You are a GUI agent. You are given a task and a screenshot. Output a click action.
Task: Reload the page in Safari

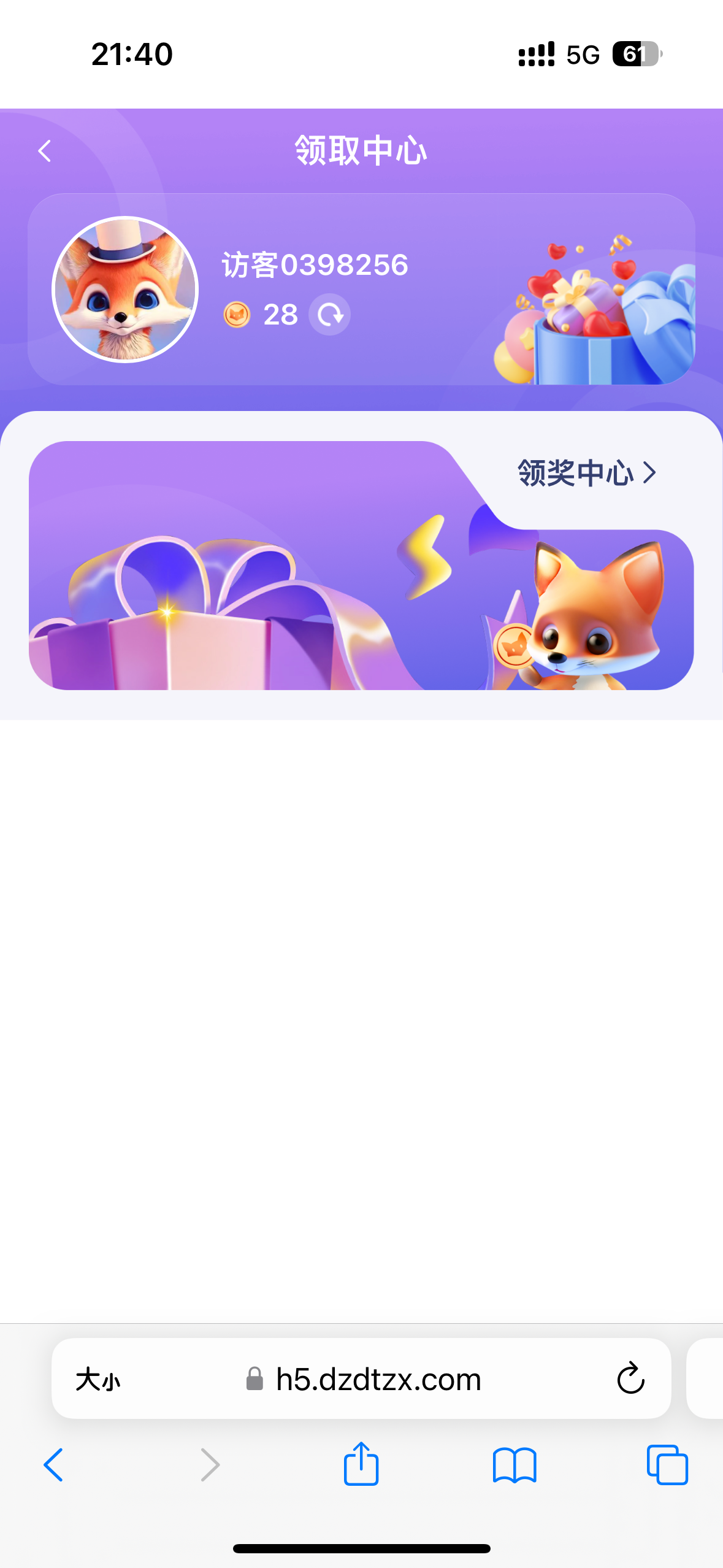pos(630,1380)
